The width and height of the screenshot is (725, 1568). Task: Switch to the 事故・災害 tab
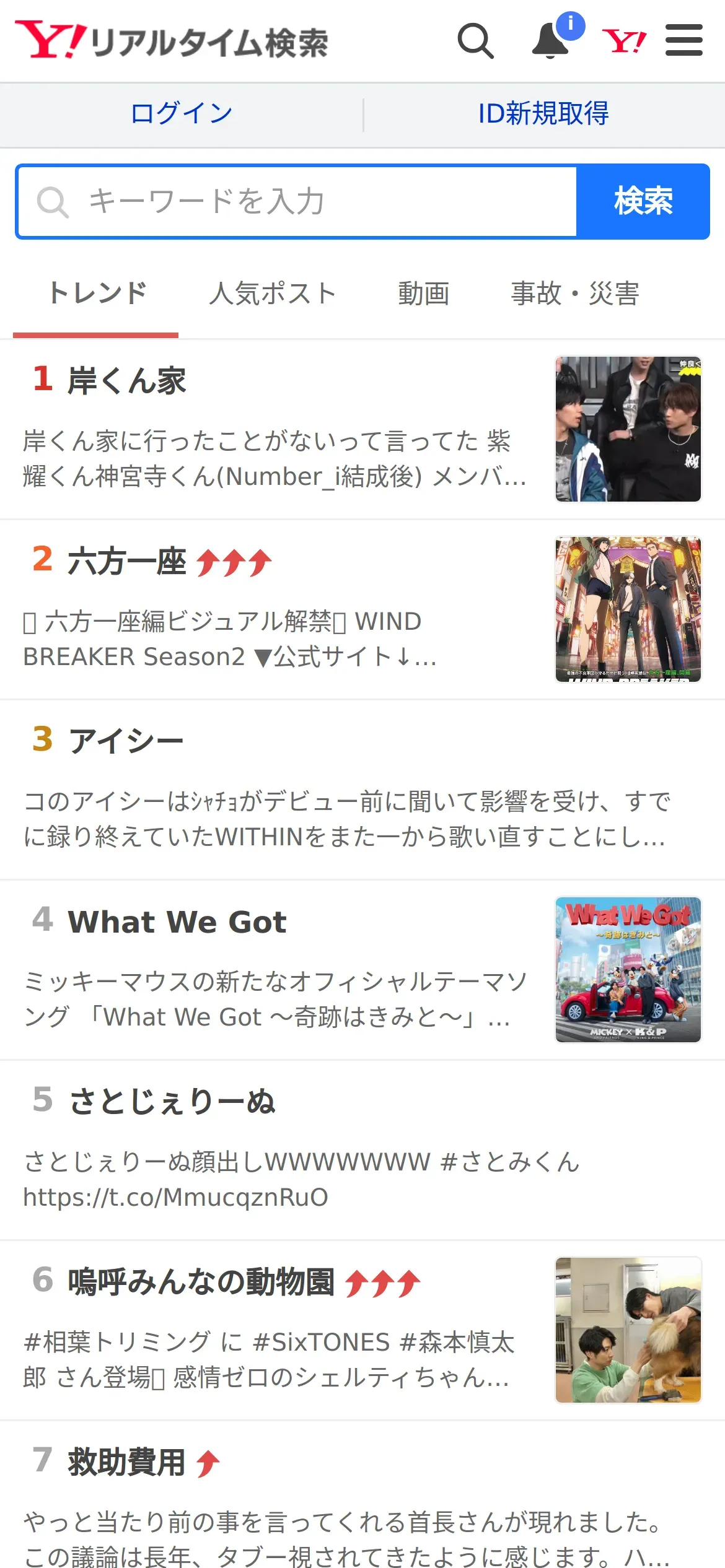tap(574, 294)
